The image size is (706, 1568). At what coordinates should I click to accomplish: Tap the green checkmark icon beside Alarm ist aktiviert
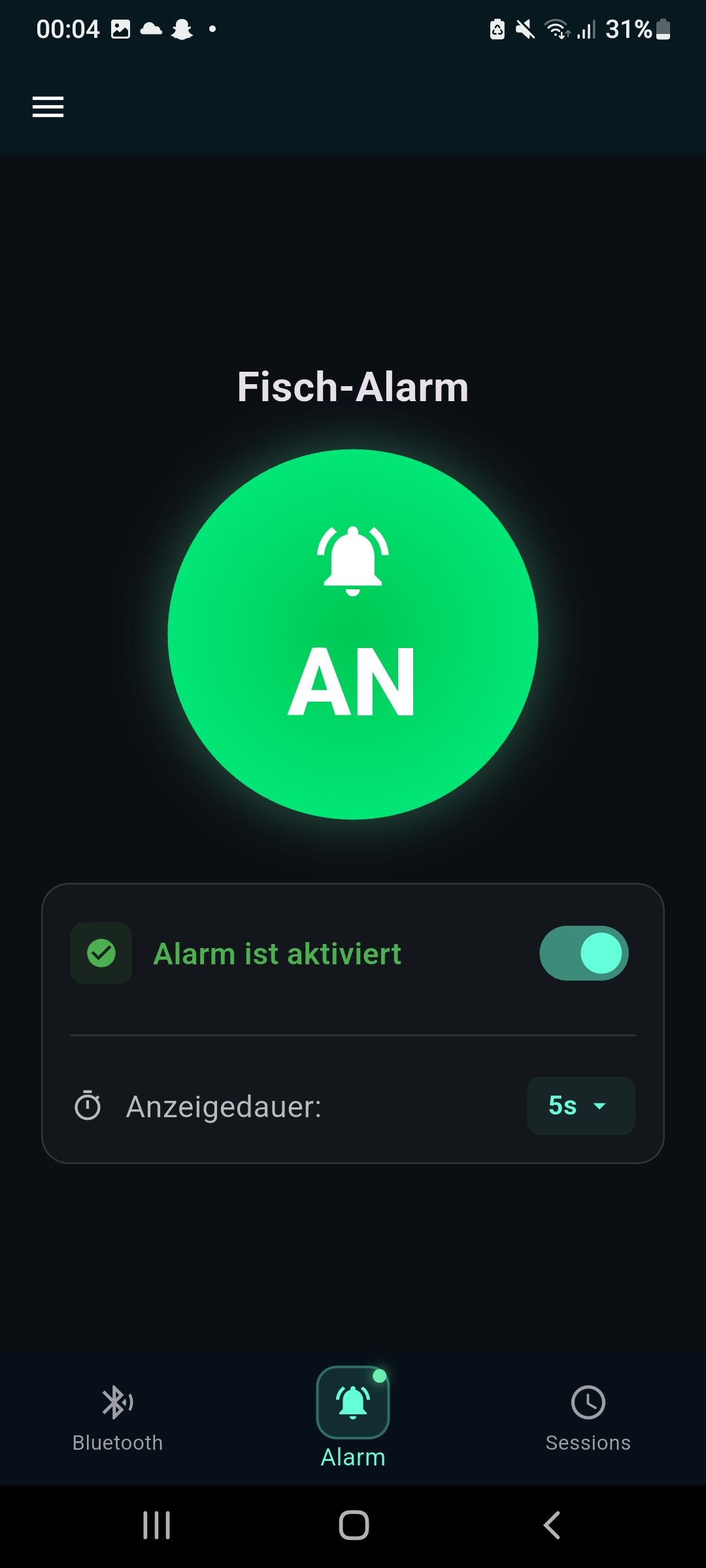[x=101, y=953]
